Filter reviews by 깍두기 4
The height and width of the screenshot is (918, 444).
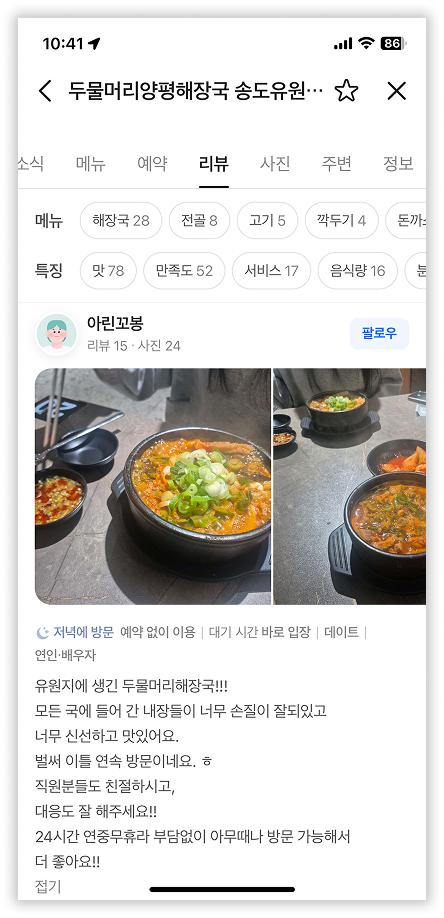(341, 221)
